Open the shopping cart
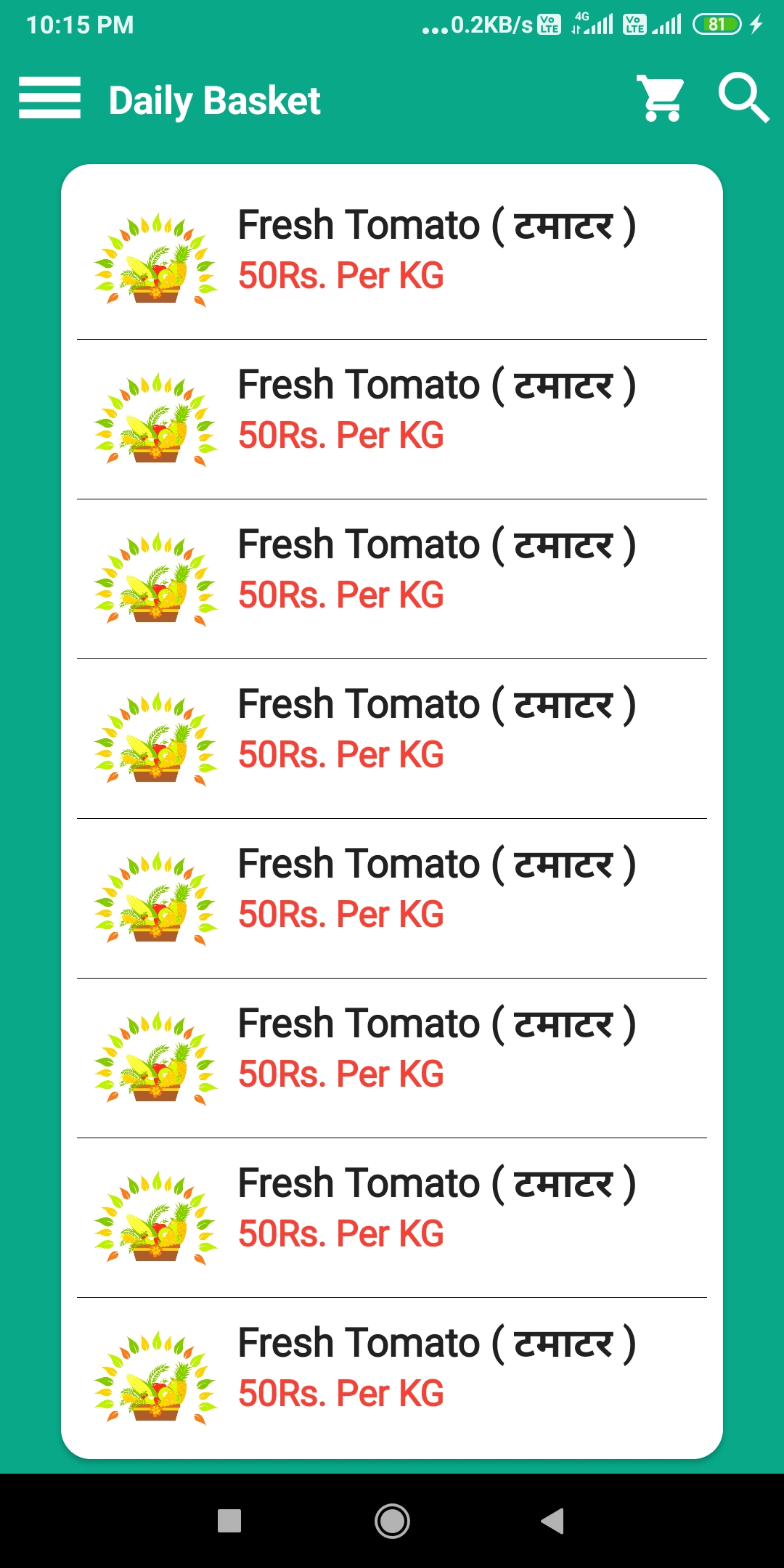The width and height of the screenshot is (784, 1568). [661, 98]
